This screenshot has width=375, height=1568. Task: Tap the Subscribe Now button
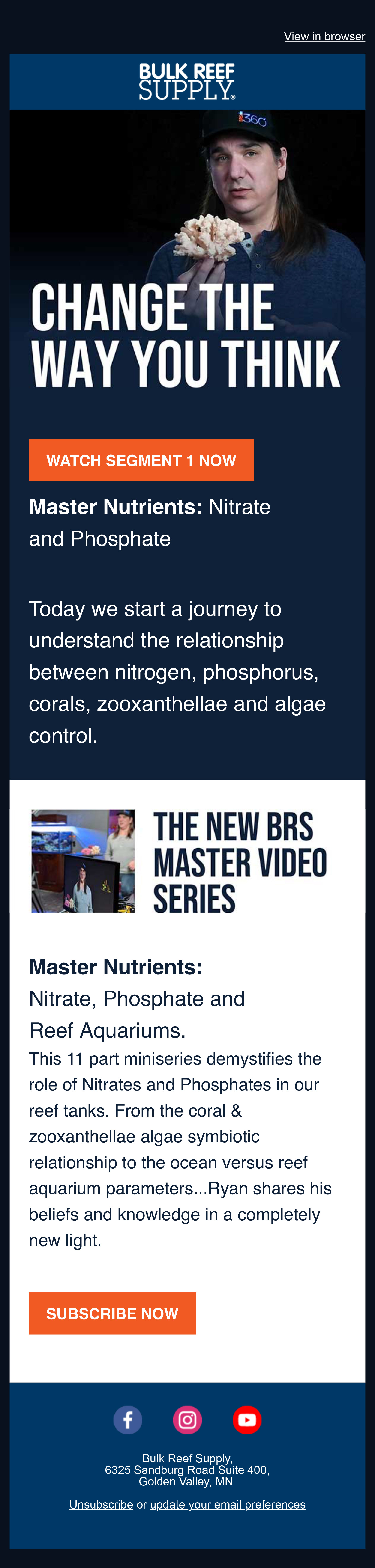coord(112,1314)
